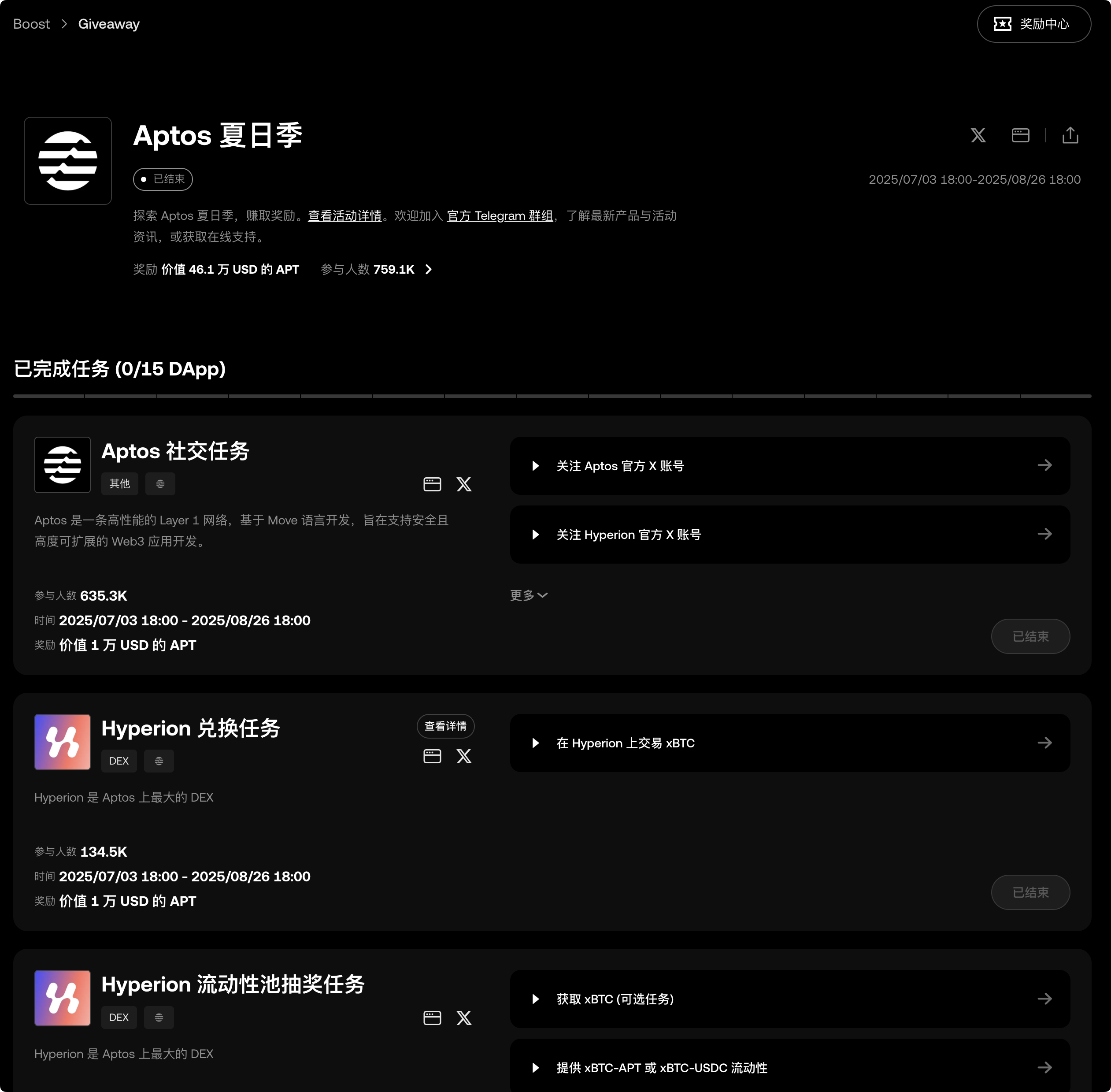1111x1092 pixels.
Task: Open the 奖励中心 rewards center
Action: point(1033,24)
